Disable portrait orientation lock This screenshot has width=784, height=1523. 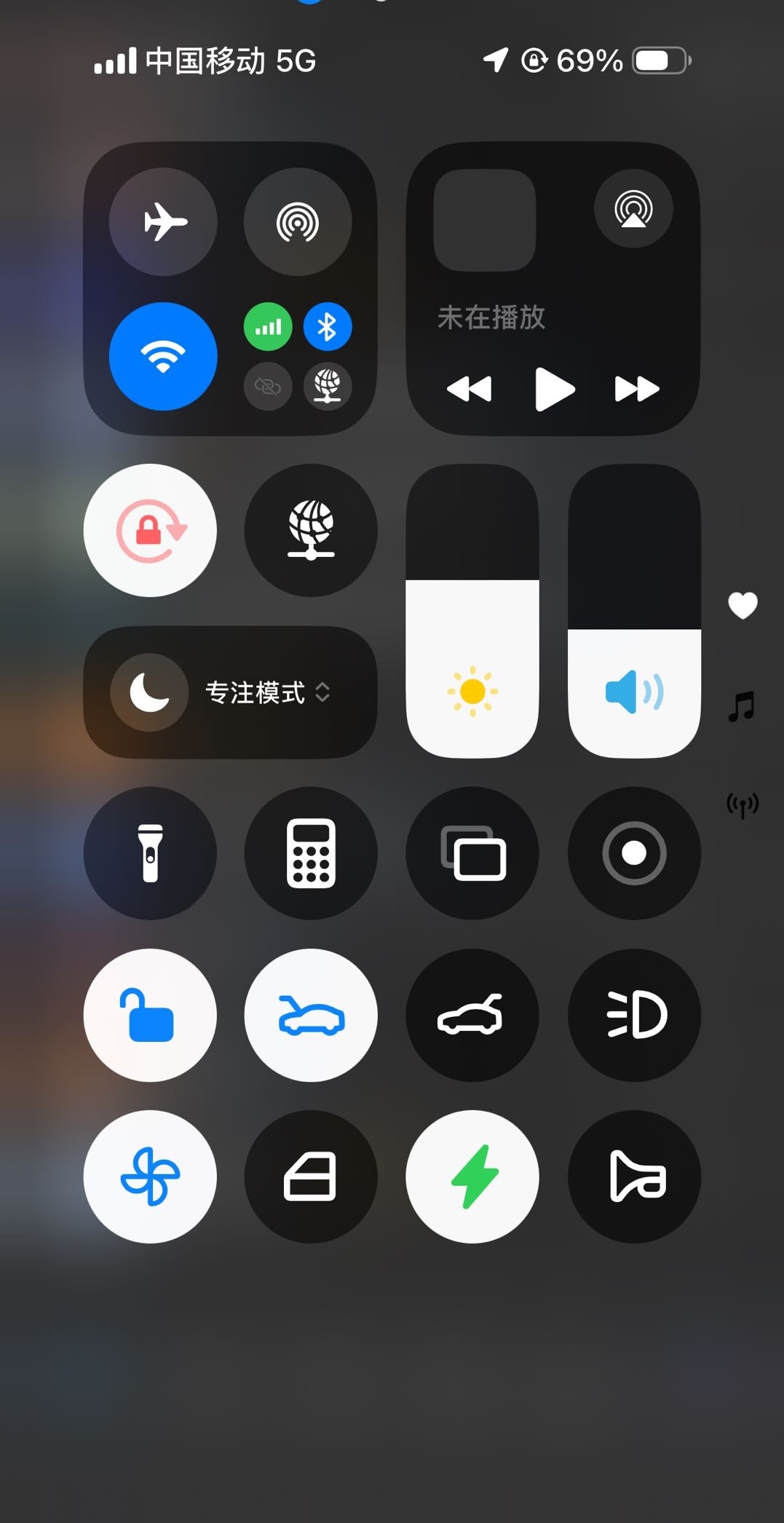point(150,530)
